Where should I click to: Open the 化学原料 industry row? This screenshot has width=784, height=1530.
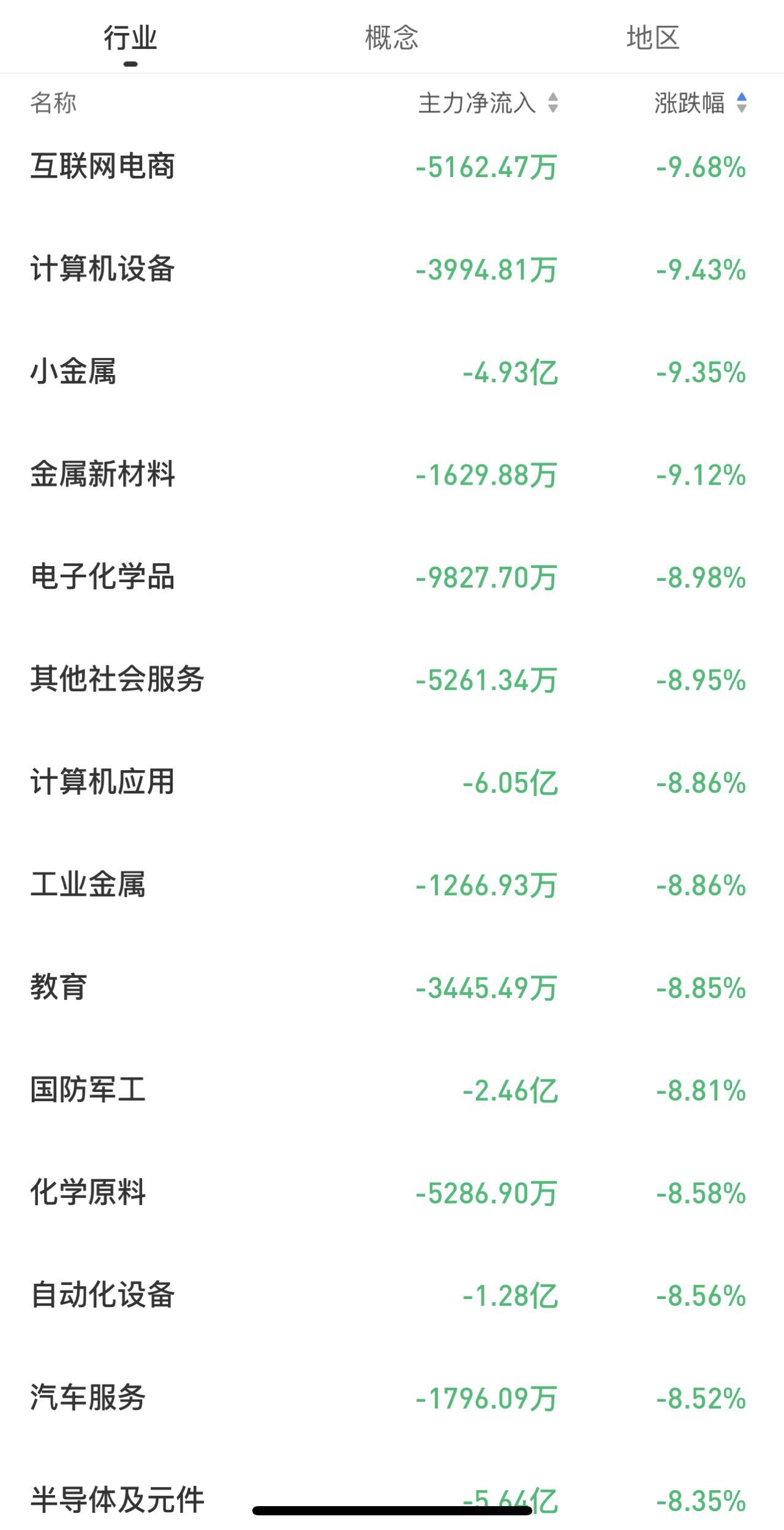pos(392,1193)
